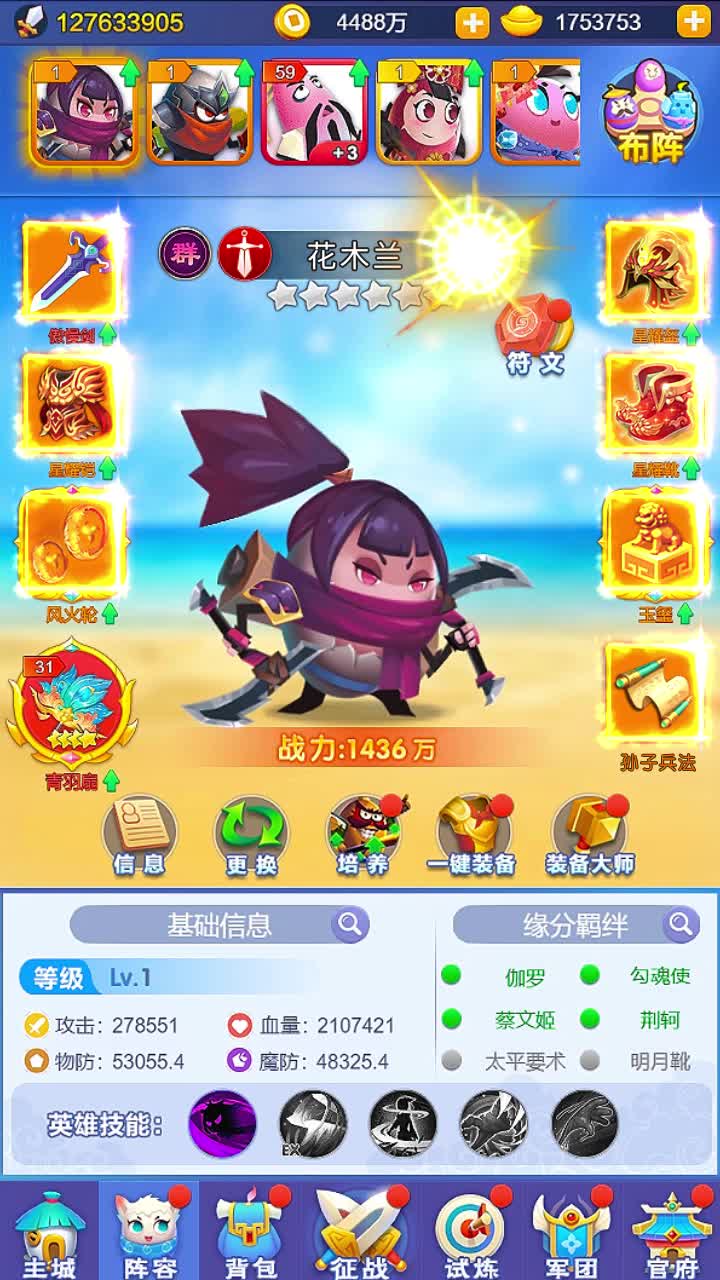View details with 缘分羁绊 magnifier icon
The width and height of the screenshot is (720, 1280).
[680, 925]
